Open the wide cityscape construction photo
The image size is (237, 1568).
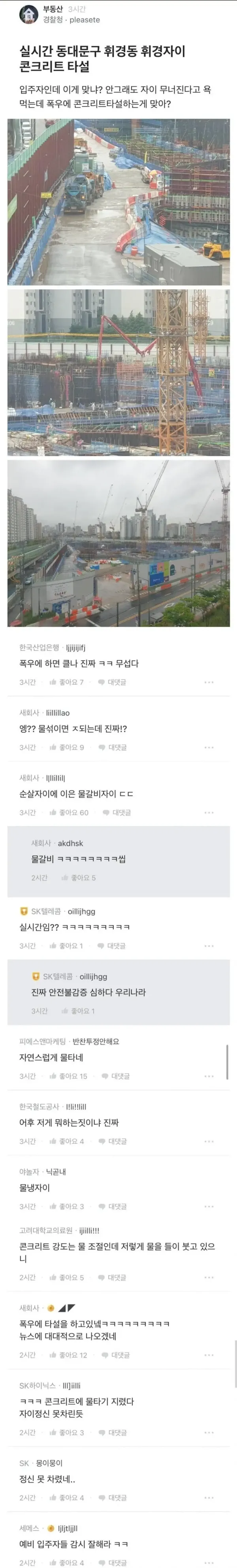118,543
